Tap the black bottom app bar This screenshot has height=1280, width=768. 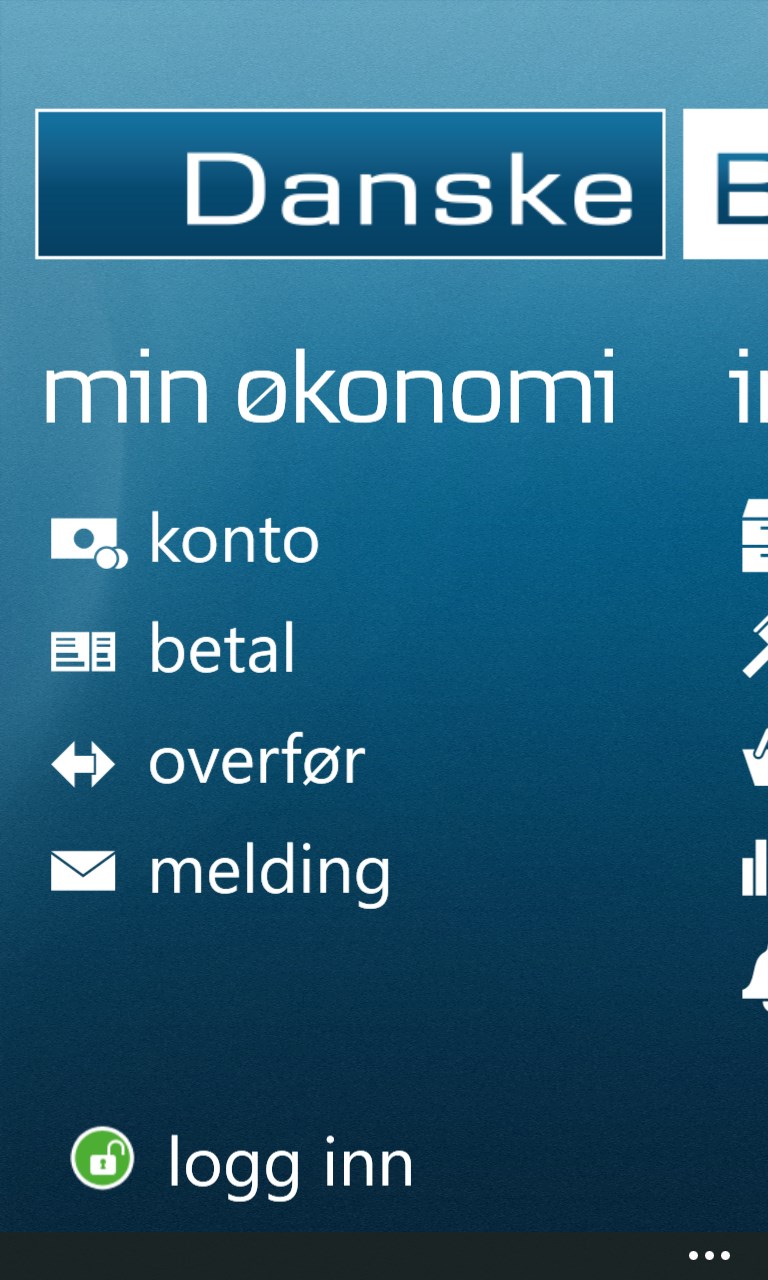point(384,1254)
